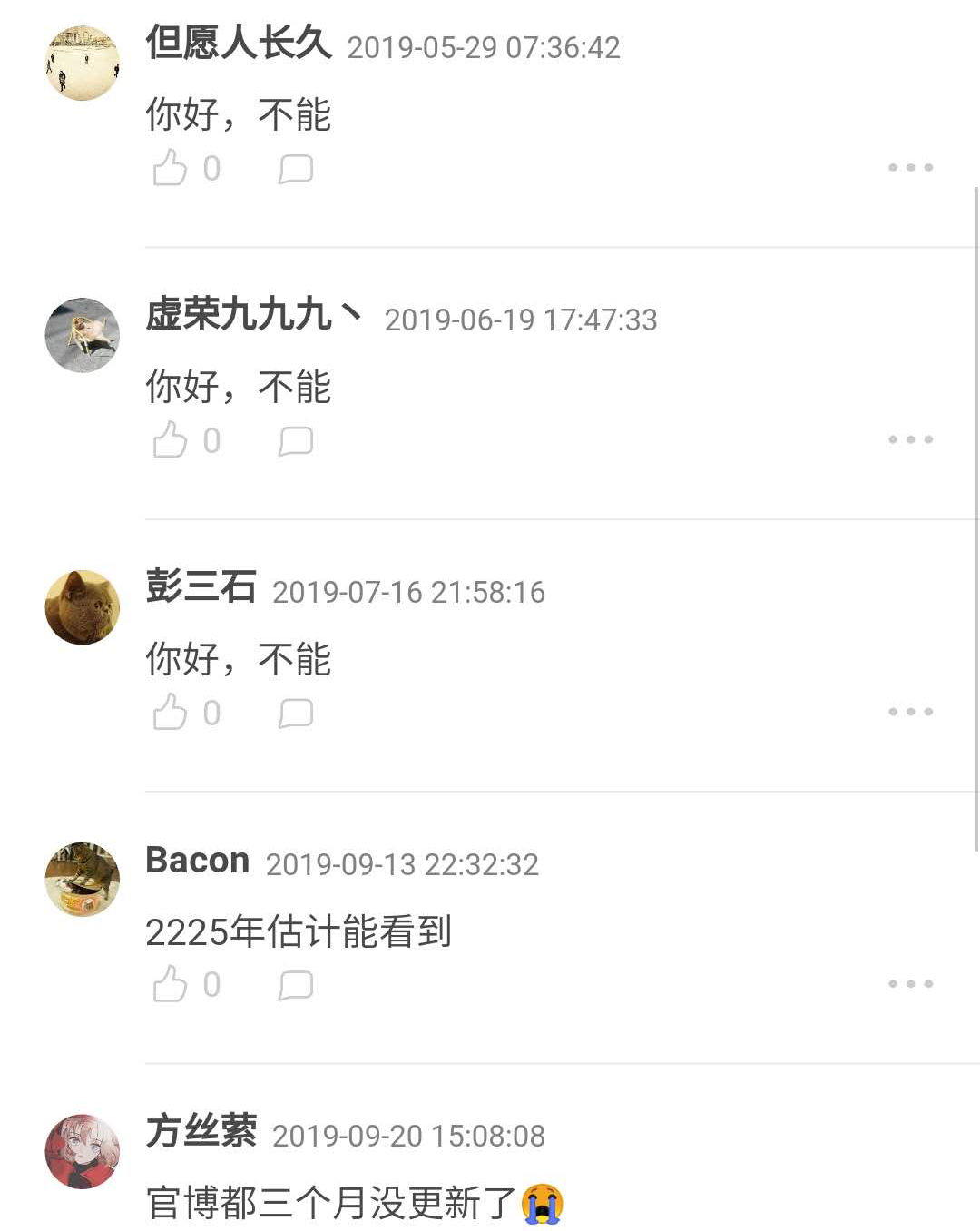View 彭三石's profile via avatar
The image size is (980, 1231).
(83, 607)
